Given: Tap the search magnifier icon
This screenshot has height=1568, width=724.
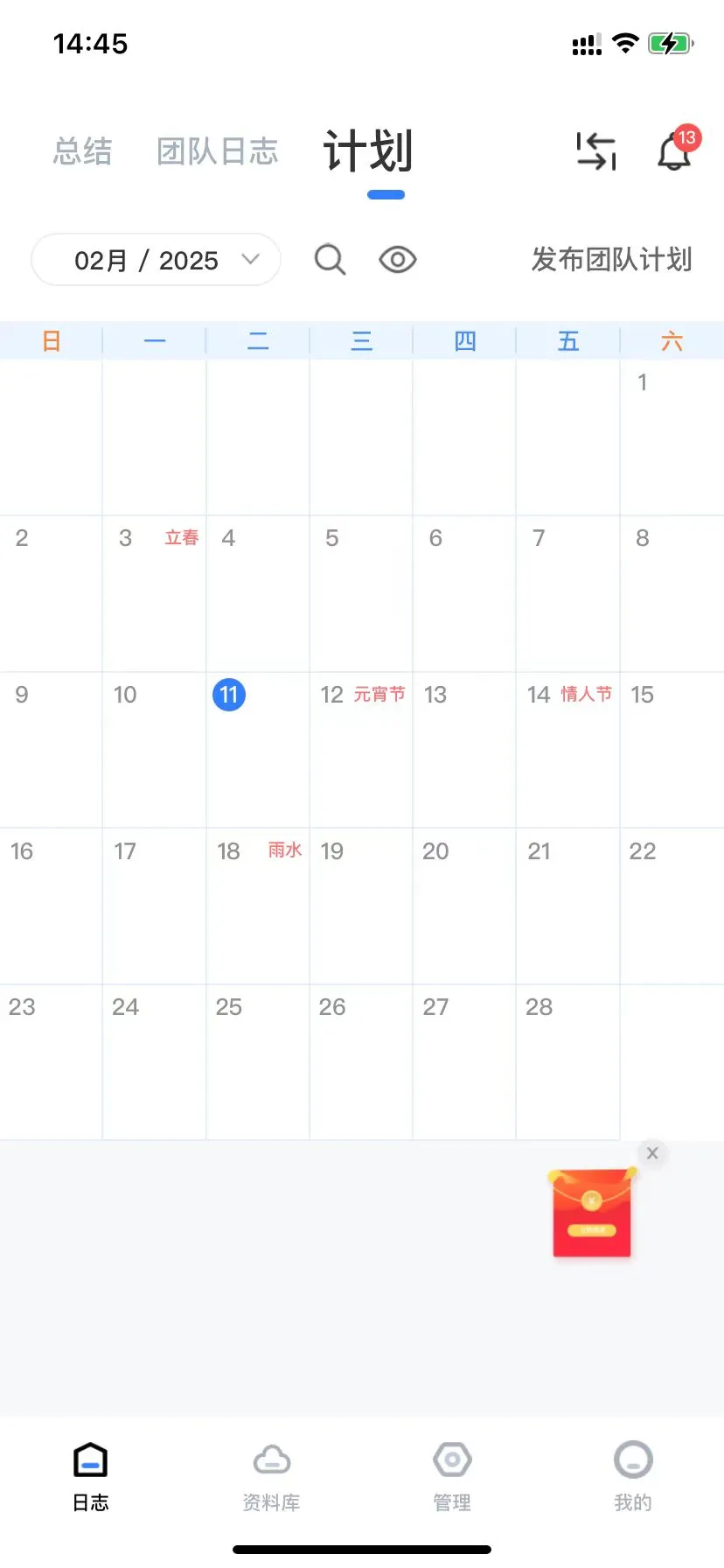Looking at the screenshot, I should 330,260.
